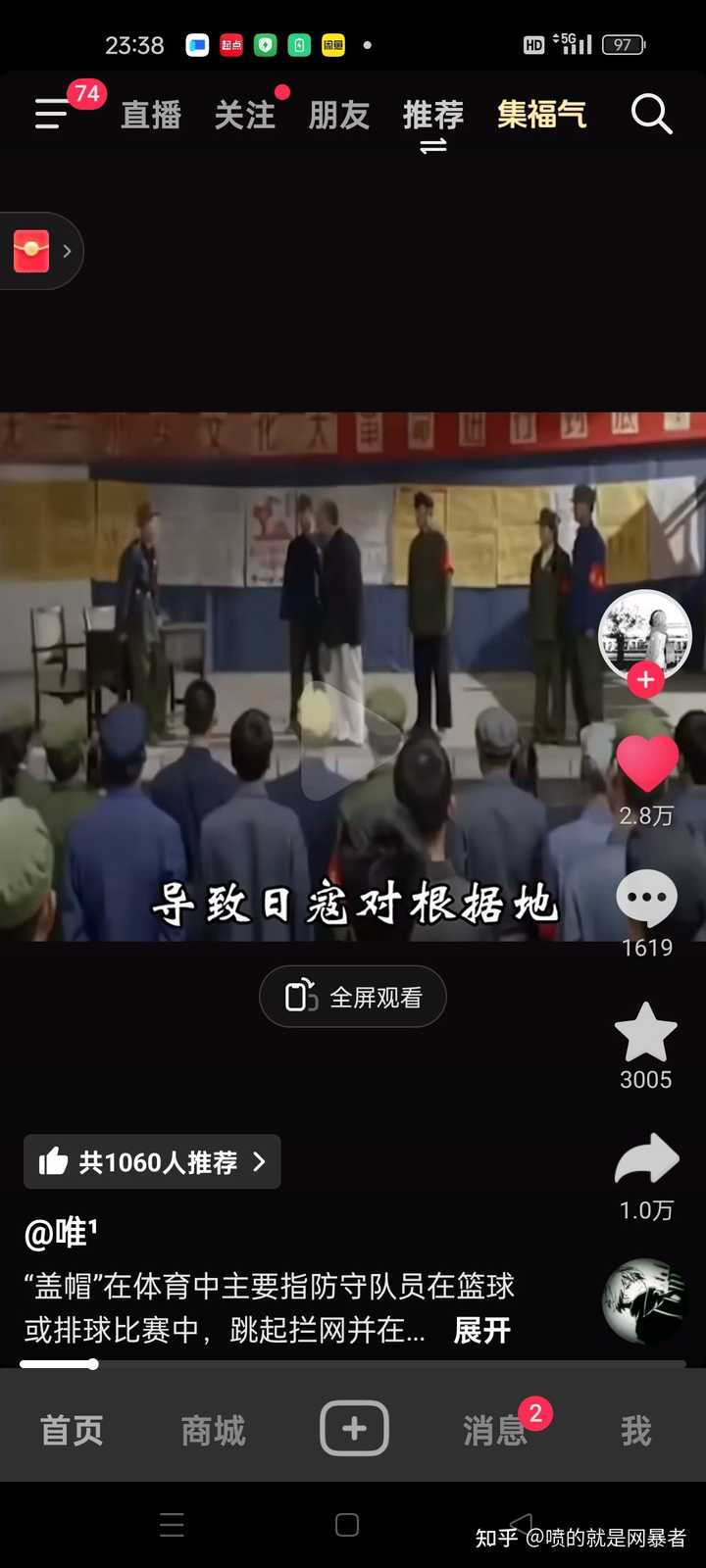Viewport: 706px width, 1568px height.
Task: Switch to the 直播 tab
Action: coord(151,115)
